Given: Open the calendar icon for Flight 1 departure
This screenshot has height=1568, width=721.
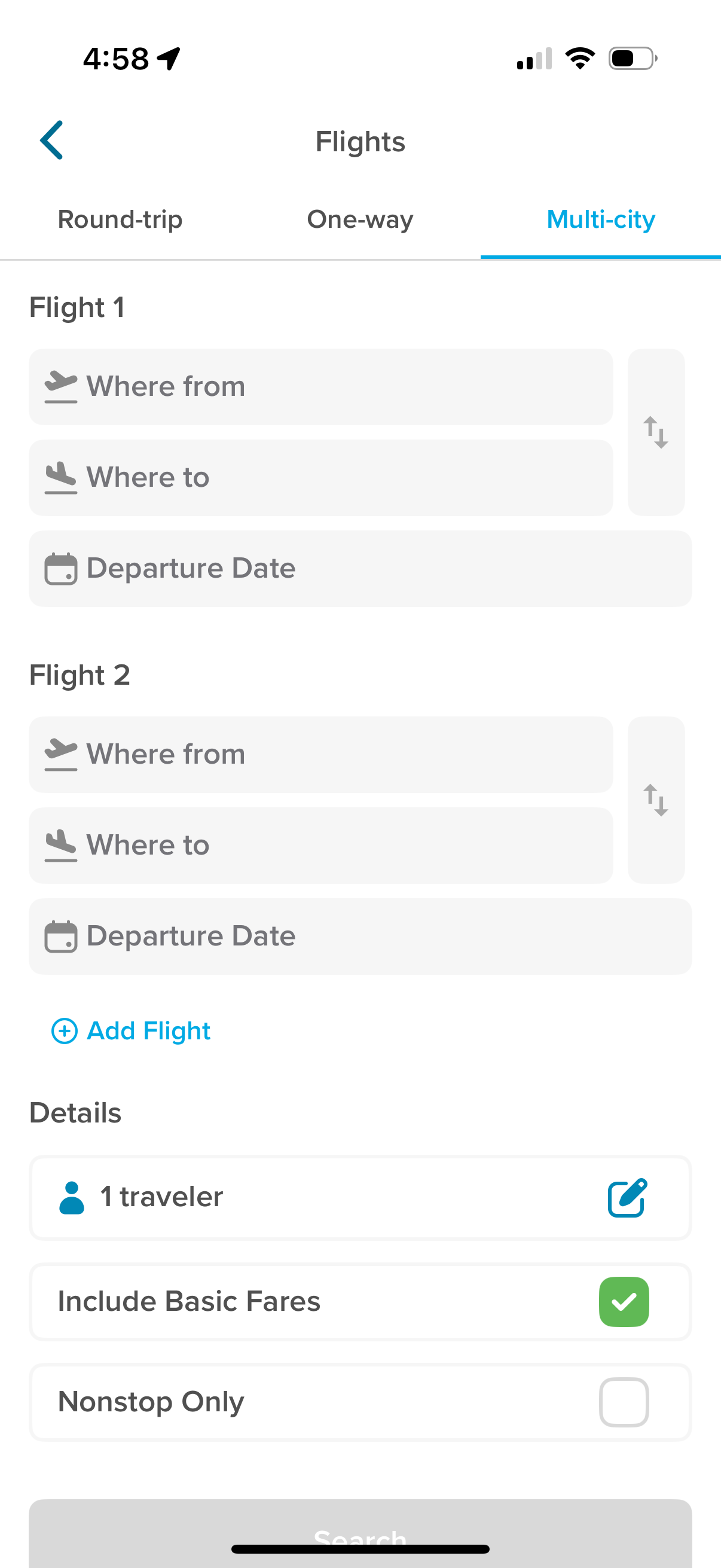Looking at the screenshot, I should (62, 568).
